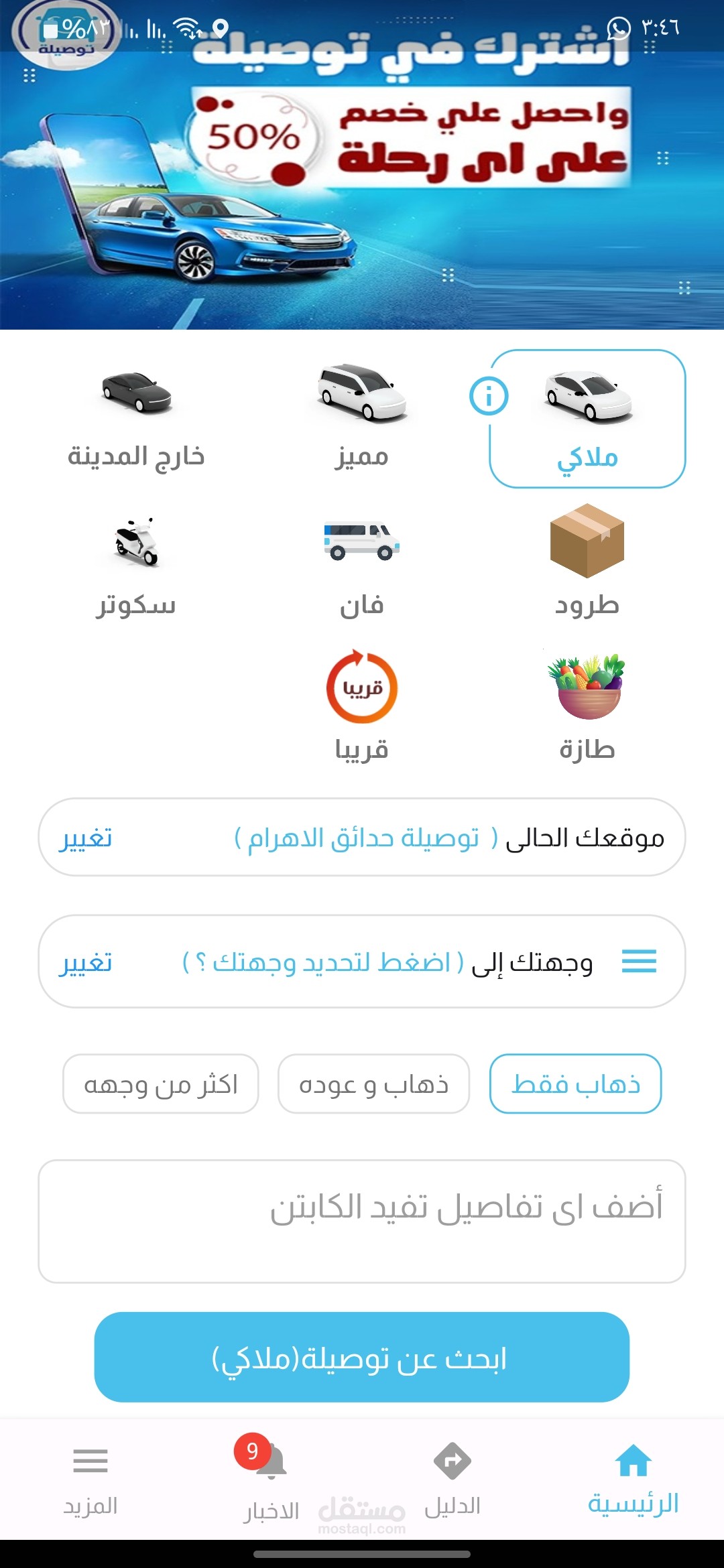Open info icon beside ملاكي option

[x=489, y=396]
